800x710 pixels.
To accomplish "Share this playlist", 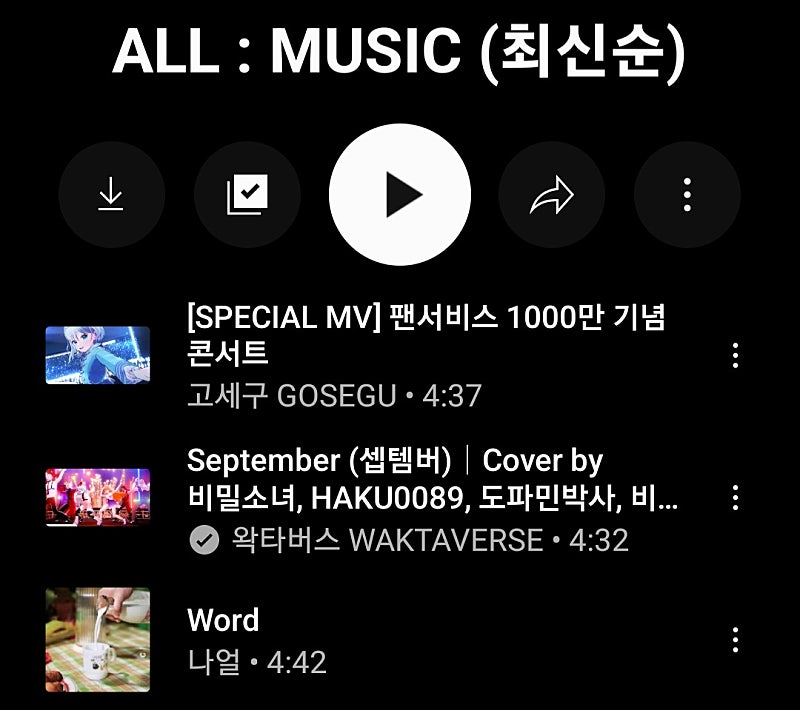I will tap(552, 195).
